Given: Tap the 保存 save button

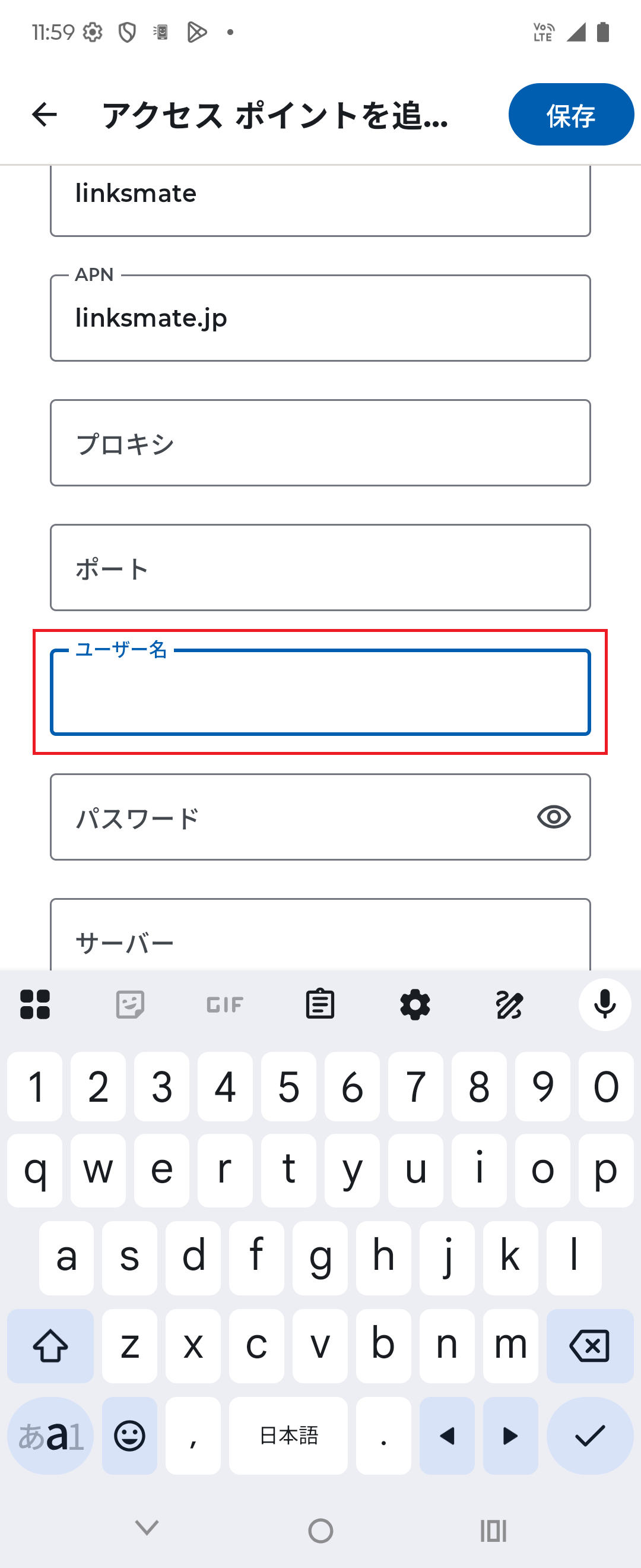Looking at the screenshot, I should [570, 115].
